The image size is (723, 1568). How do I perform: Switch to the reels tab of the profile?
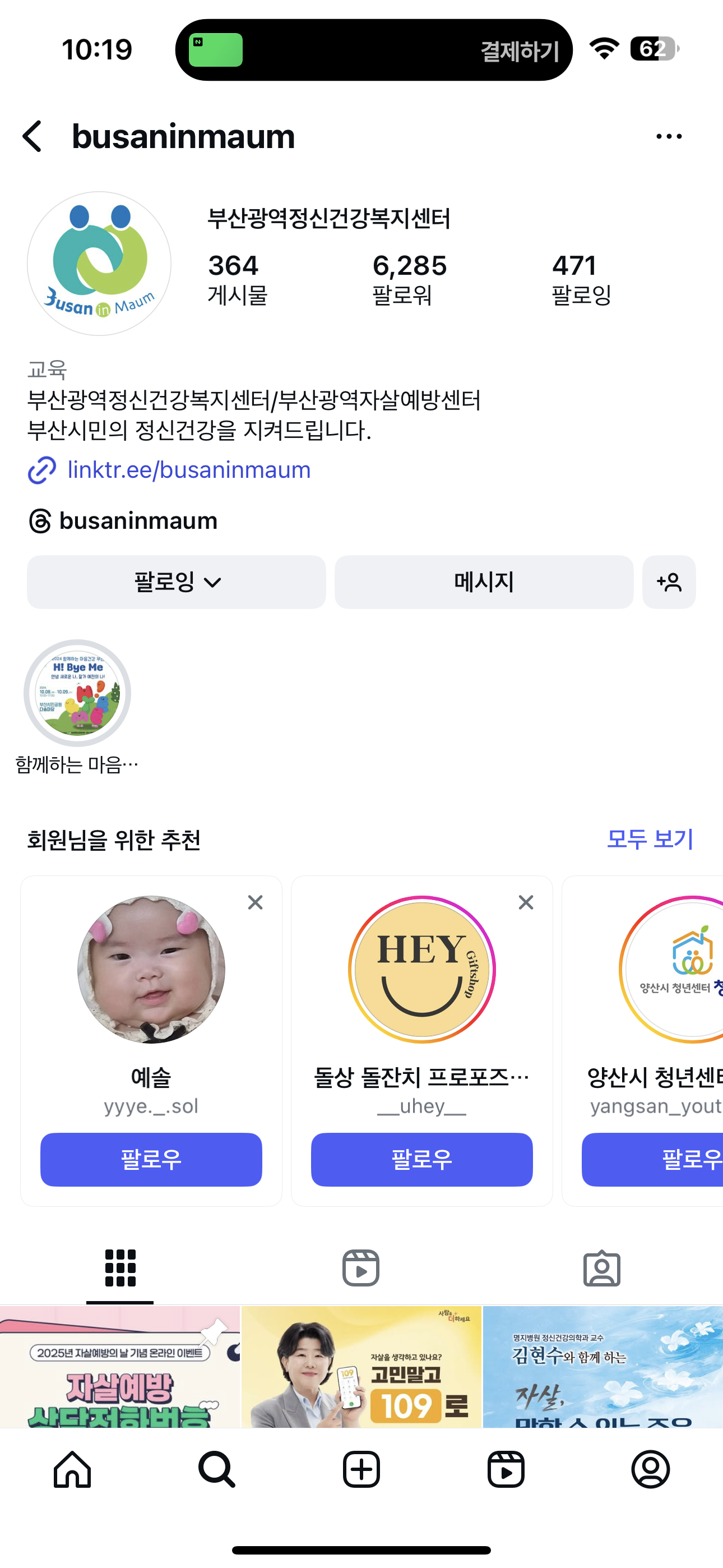[361, 1269]
